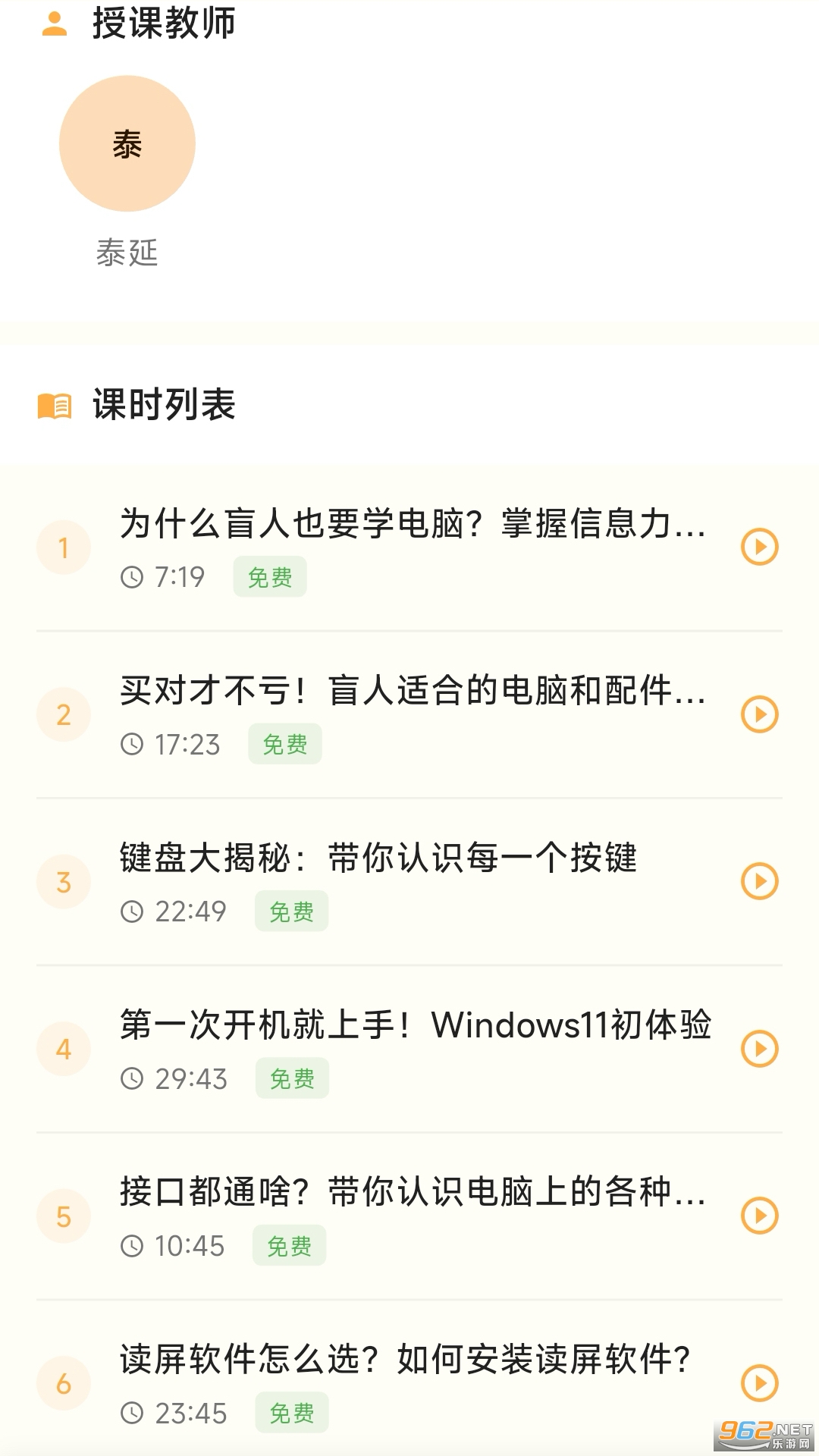The width and height of the screenshot is (819, 1456).
Task: Open lesson 2 买对才不亏
Action: [413, 691]
